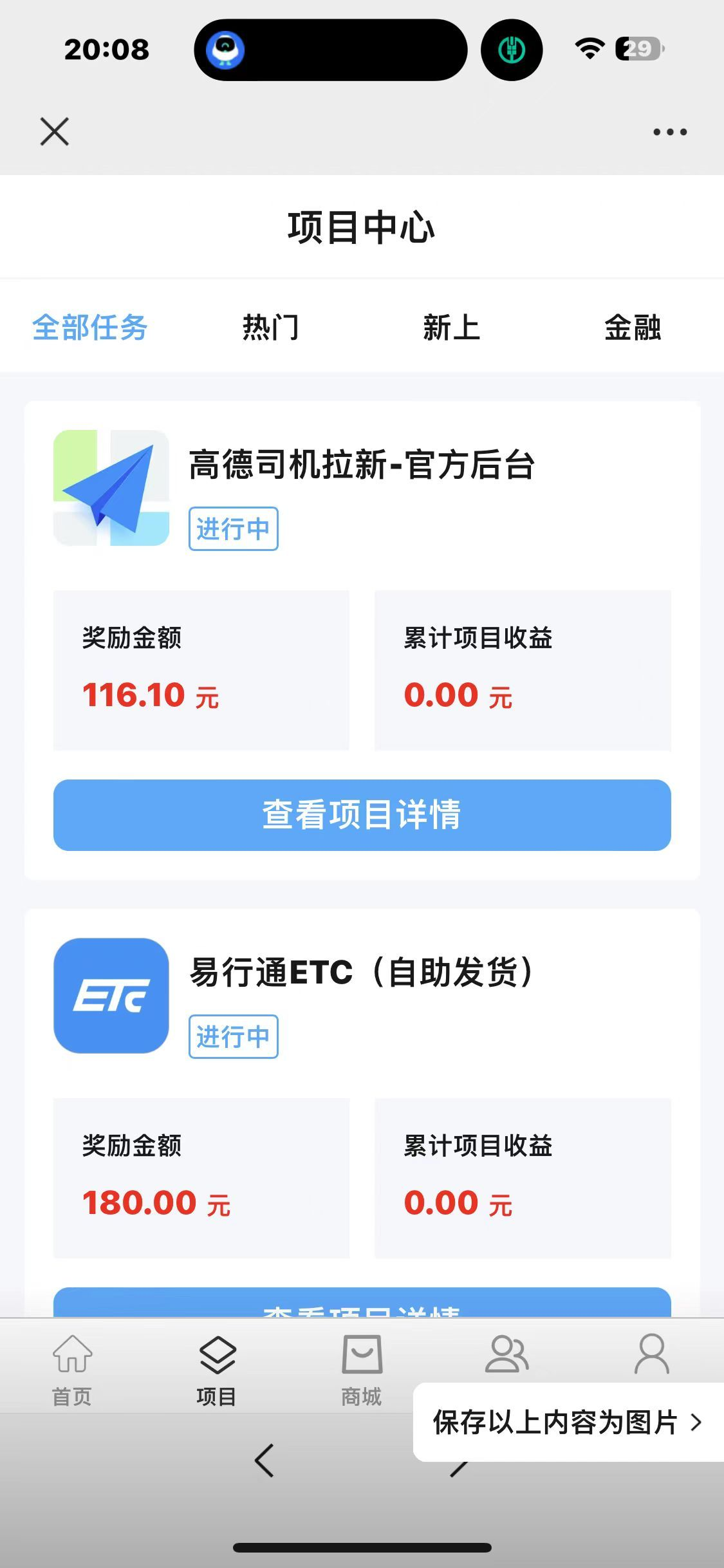The width and height of the screenshot is (724, 1568).
Task: Toggle the 进行中 status badge on 高德 project
Action: click(234, 529)
